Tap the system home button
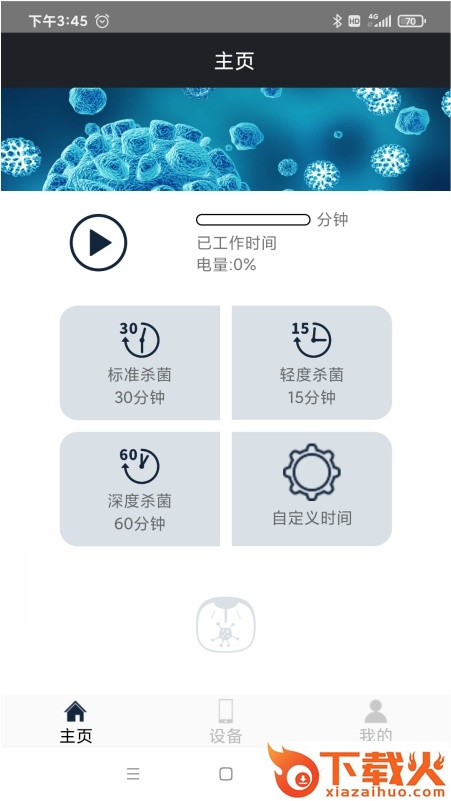 tap(226, 773)
